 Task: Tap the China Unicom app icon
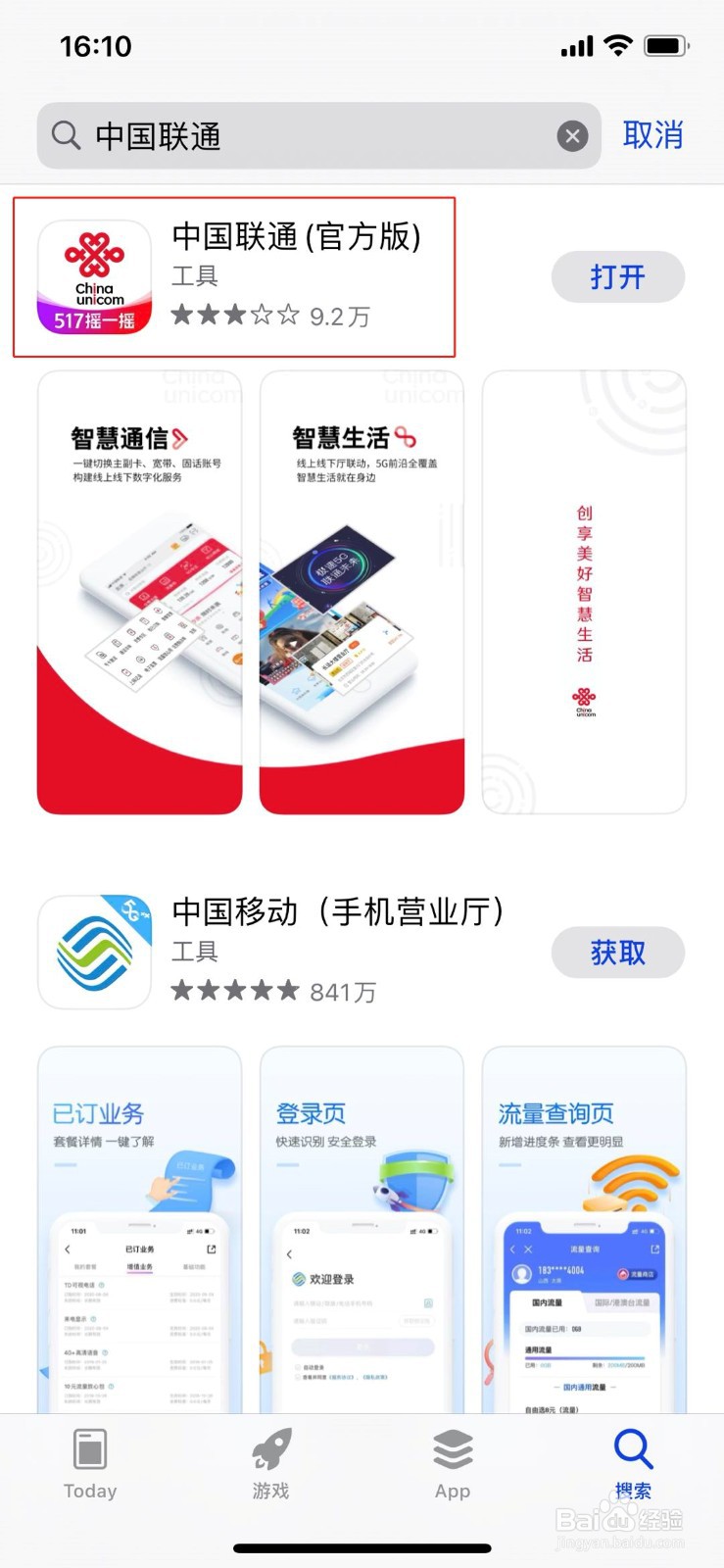[94, 276]
